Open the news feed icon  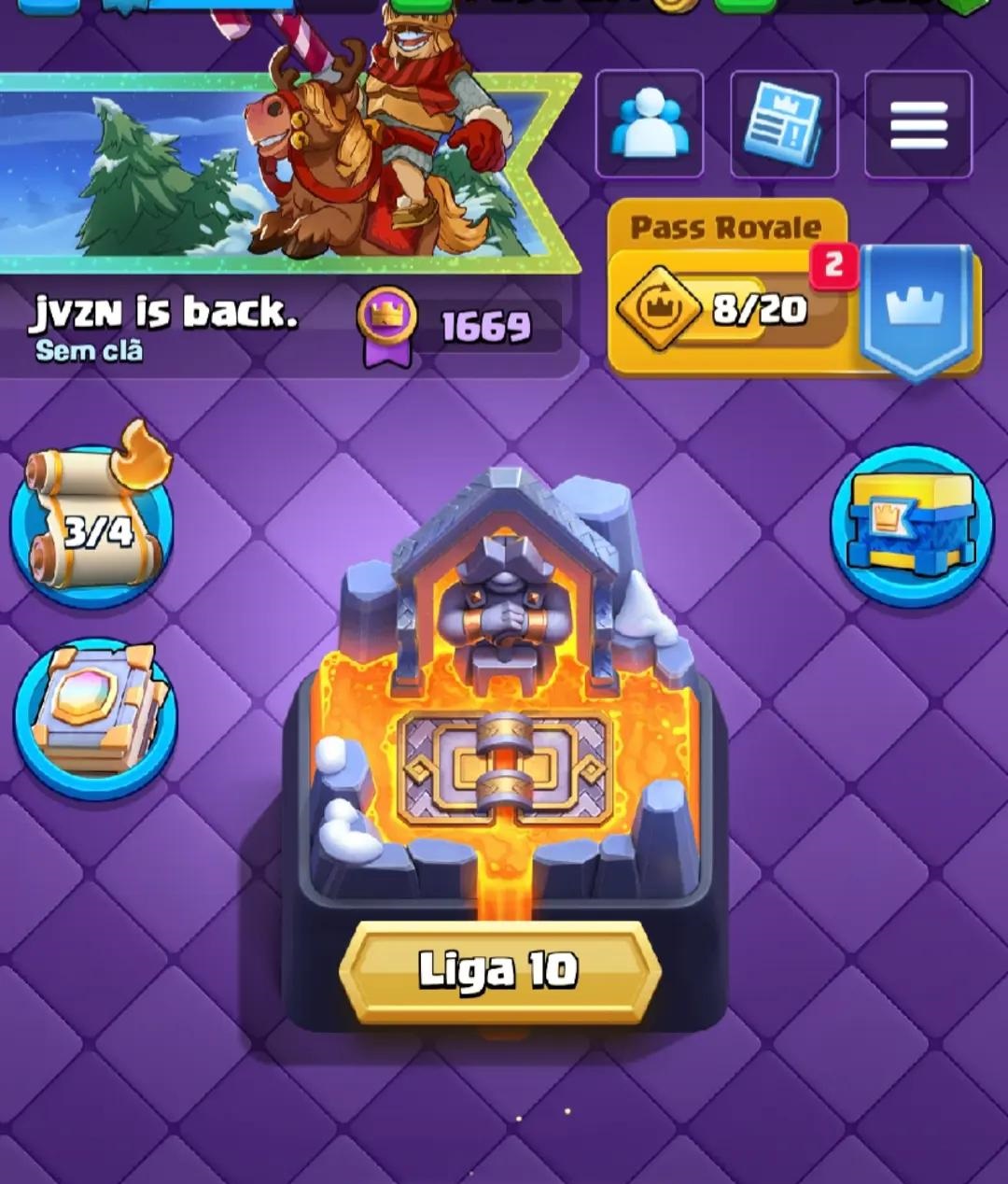pos(783,124)
